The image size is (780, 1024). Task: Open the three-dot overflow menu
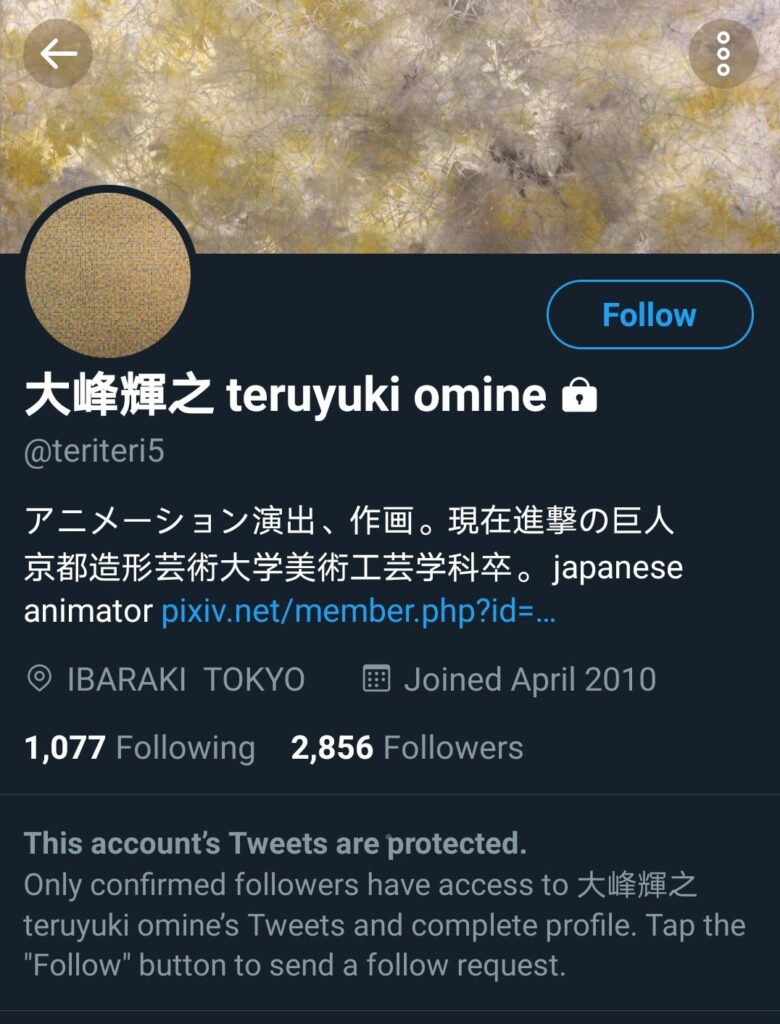point(723,53)
